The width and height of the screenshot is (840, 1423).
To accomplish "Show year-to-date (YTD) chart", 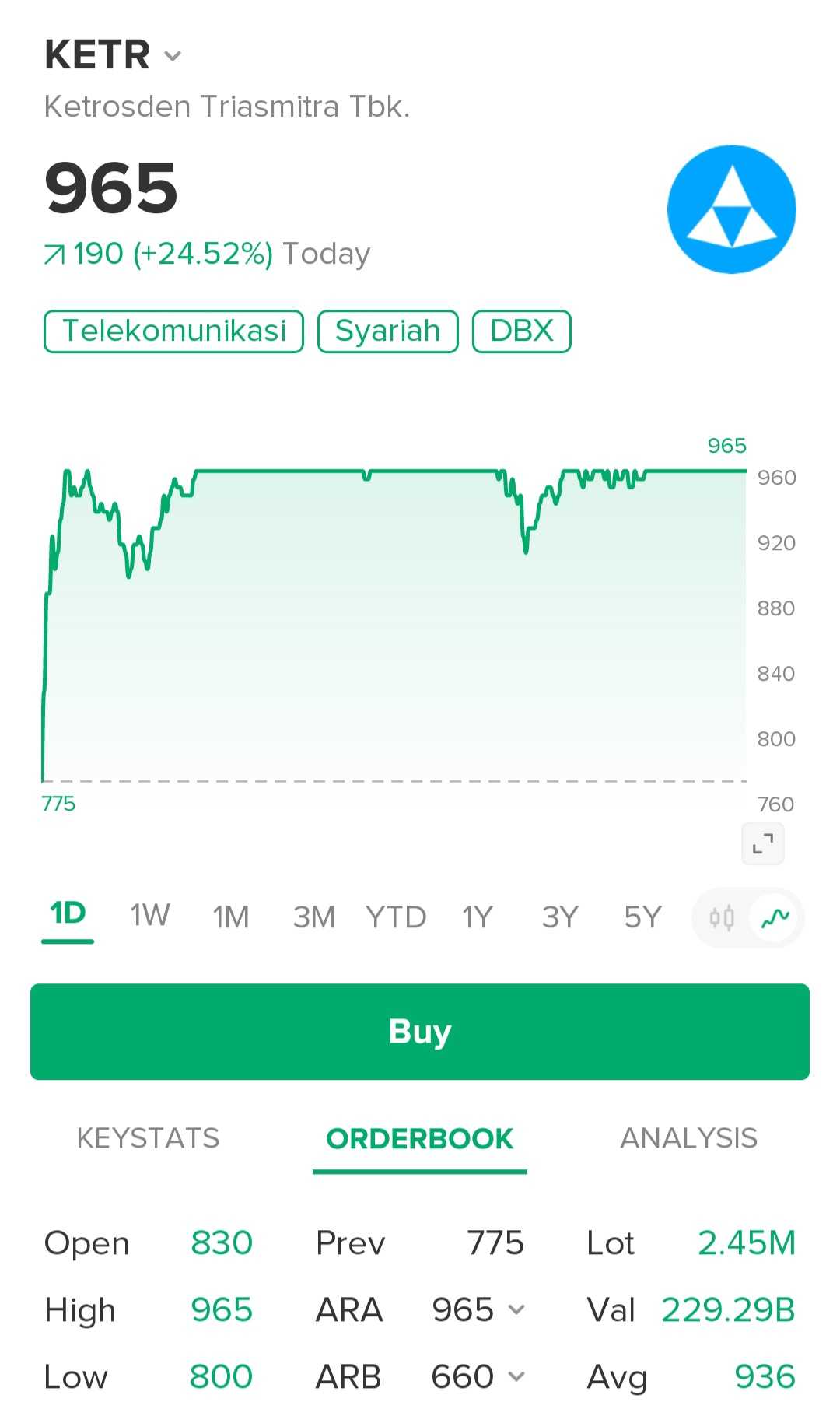I will tap(396, 917).
